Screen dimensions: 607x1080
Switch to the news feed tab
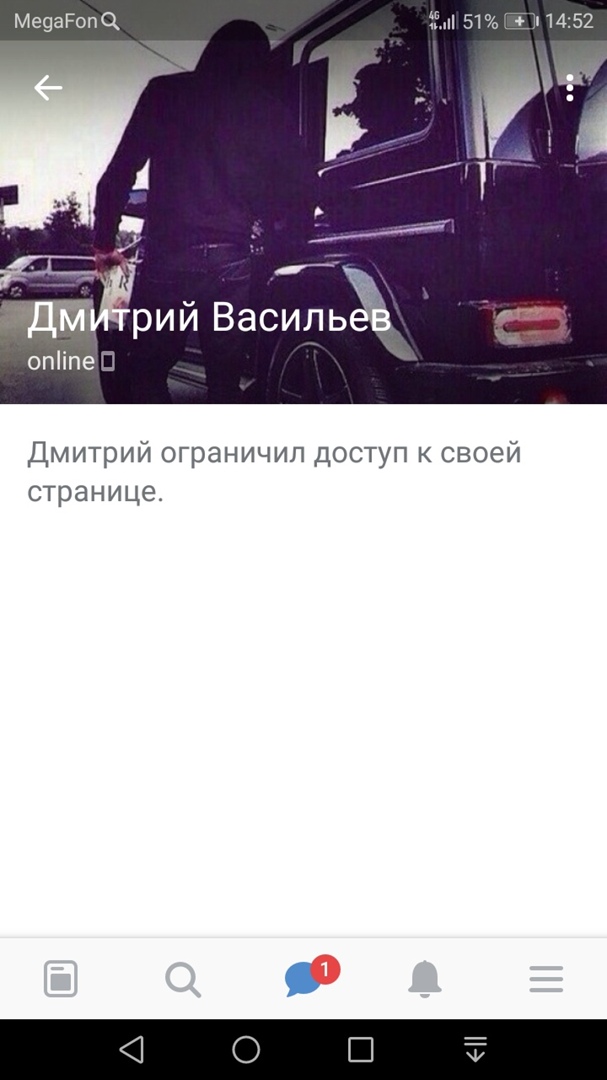(x=61, y=978)
